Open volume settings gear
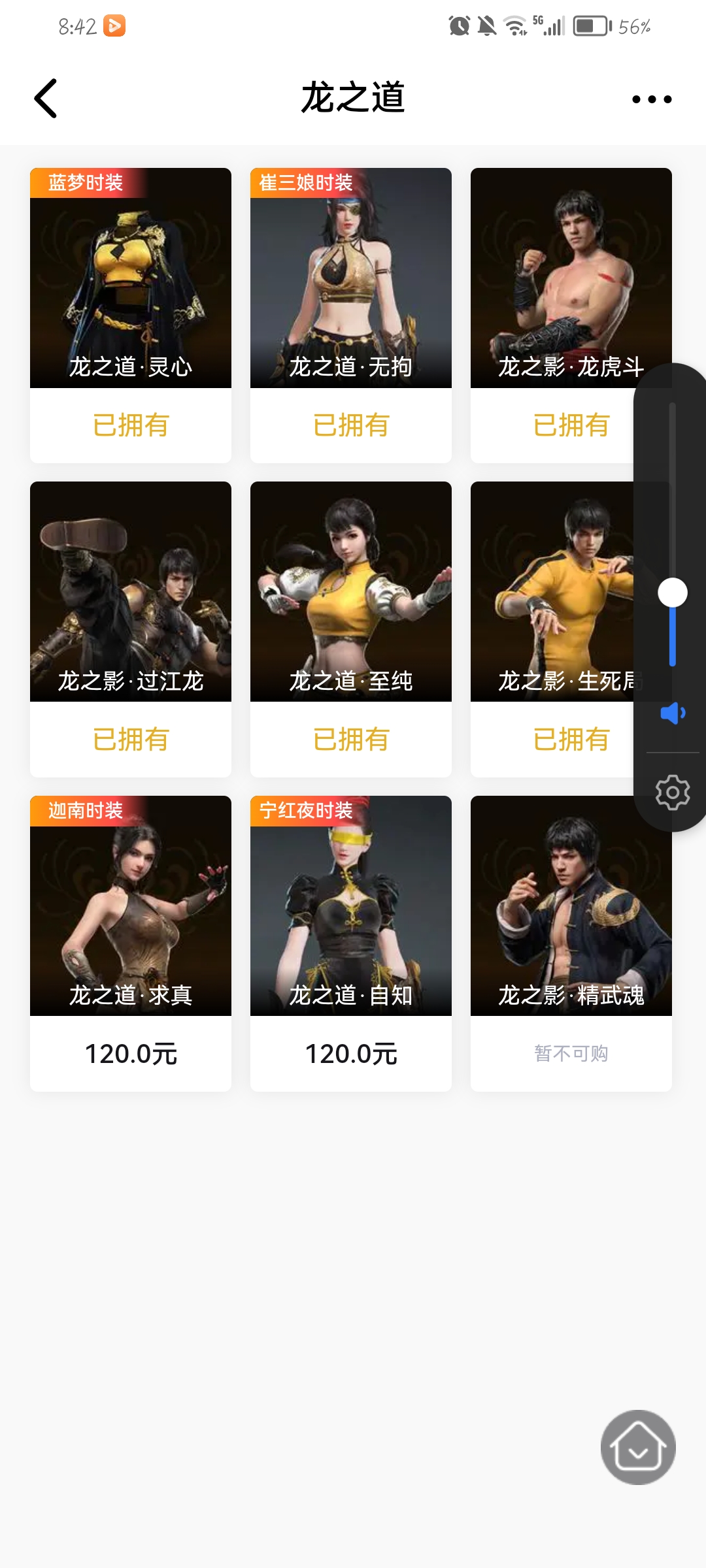This screenshot has height=1568, width=706. coord(672,792)
